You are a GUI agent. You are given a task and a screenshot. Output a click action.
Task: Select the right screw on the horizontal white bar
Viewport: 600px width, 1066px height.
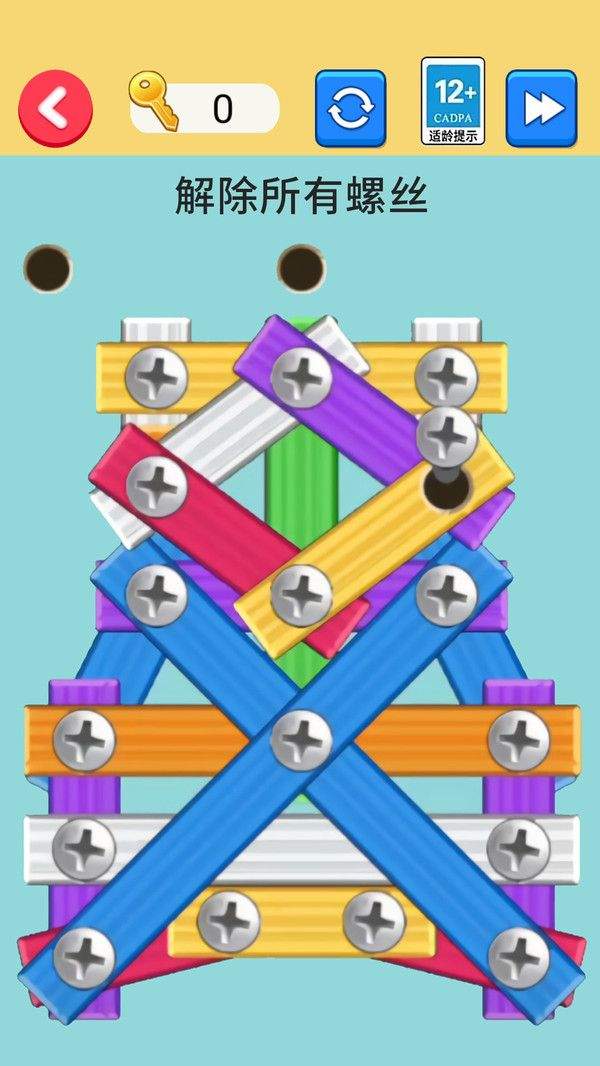point(519,849)
